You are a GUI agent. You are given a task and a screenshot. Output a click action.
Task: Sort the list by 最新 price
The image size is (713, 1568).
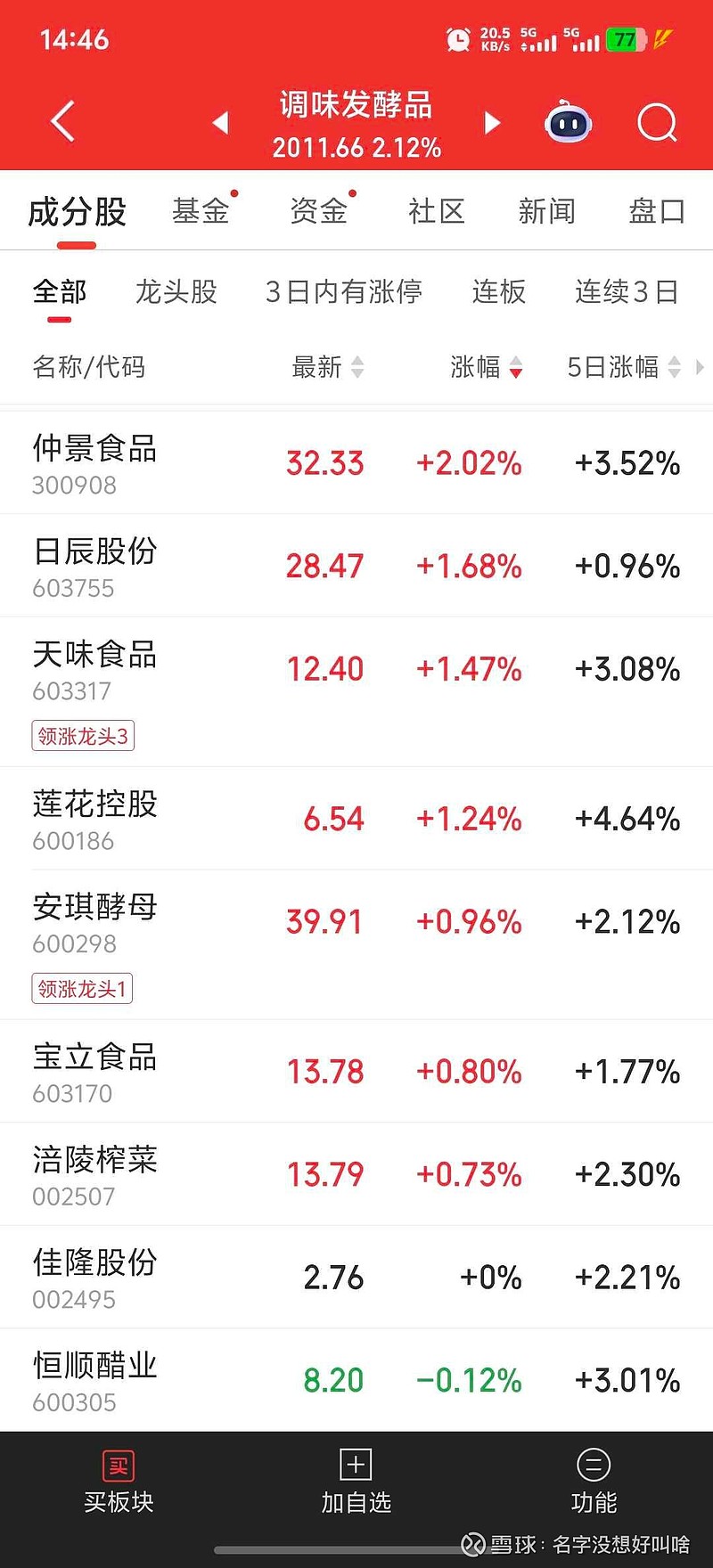(328, 367)
